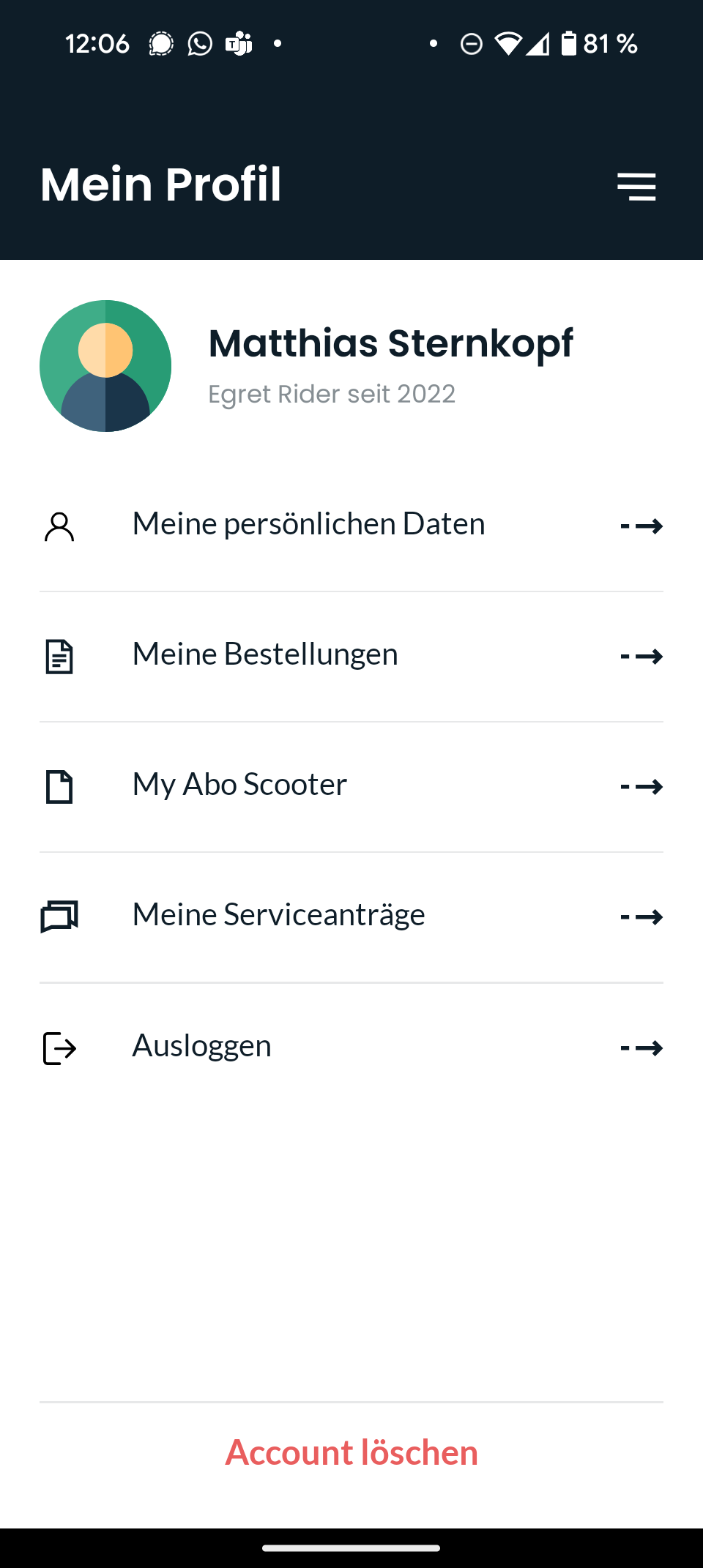The height and width of the screenshot is (1568, 703).
Task: View Meine Bestellungen
Action: pos(351,656)
